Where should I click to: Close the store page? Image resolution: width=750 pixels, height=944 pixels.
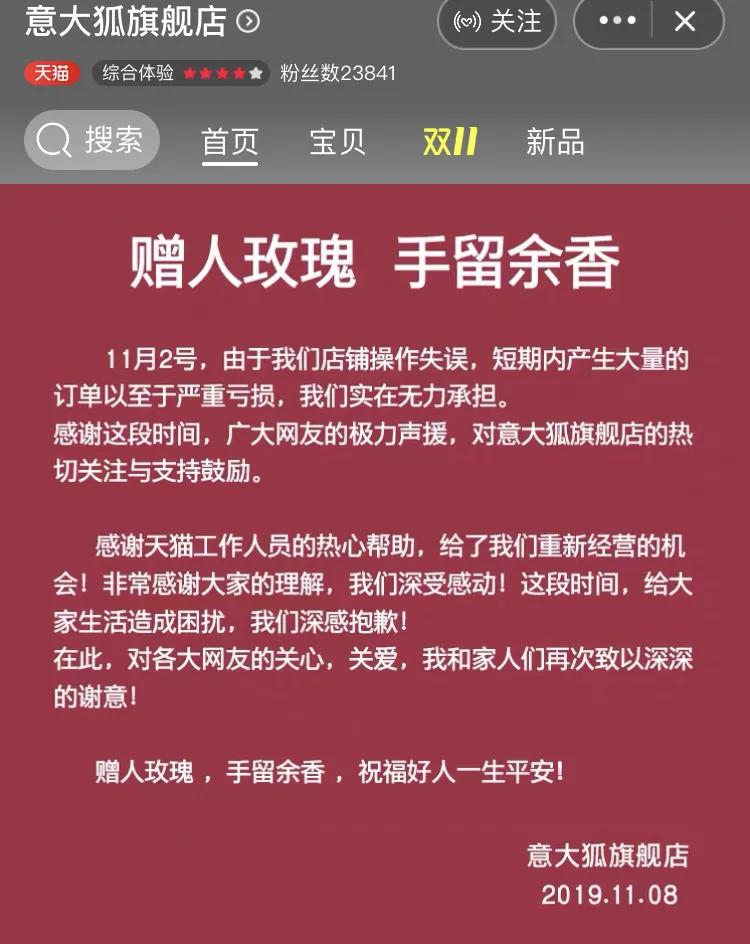[685, 21]
